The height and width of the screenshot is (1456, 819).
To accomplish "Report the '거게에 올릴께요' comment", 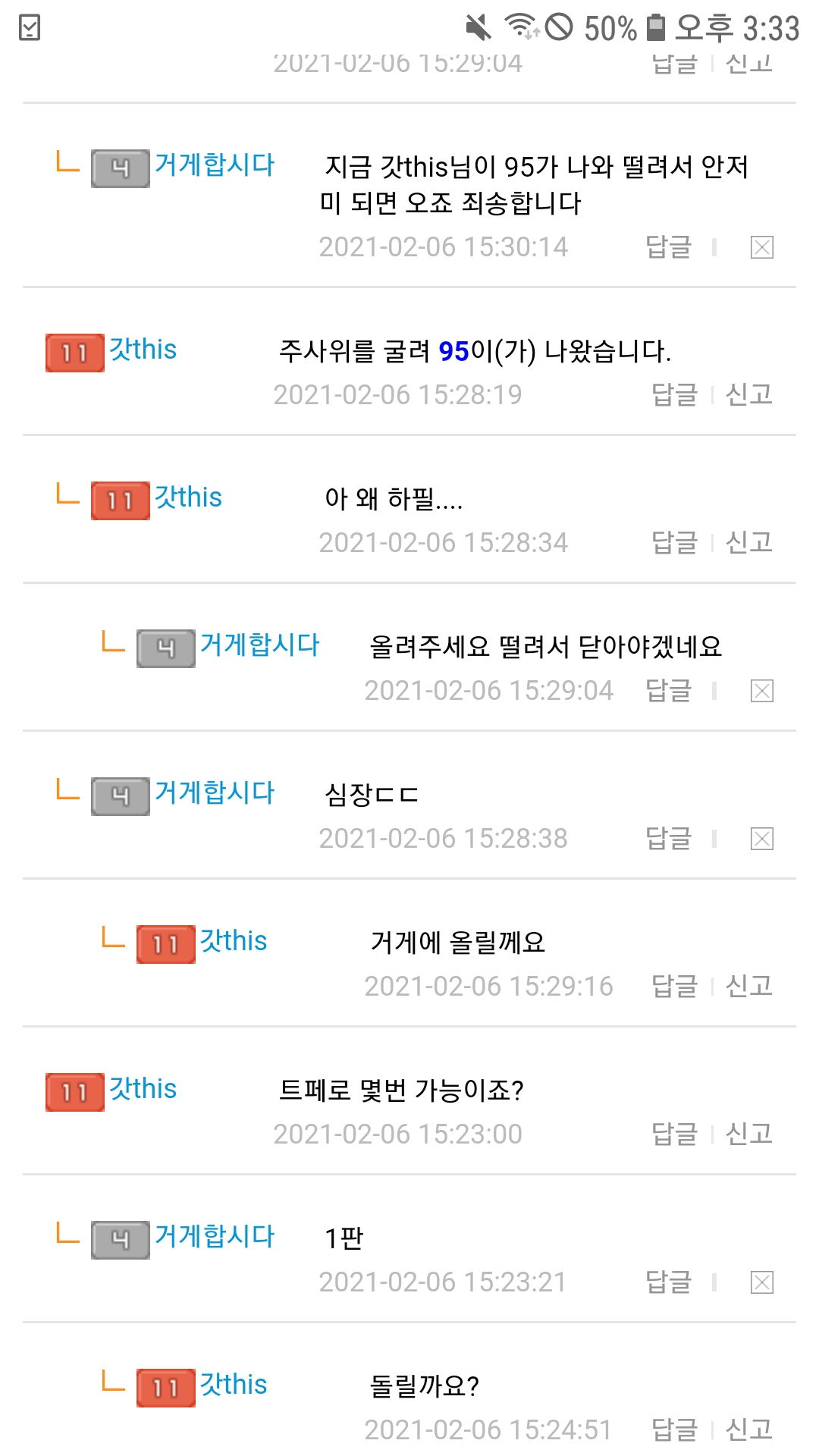I will (x=748, y=987).
